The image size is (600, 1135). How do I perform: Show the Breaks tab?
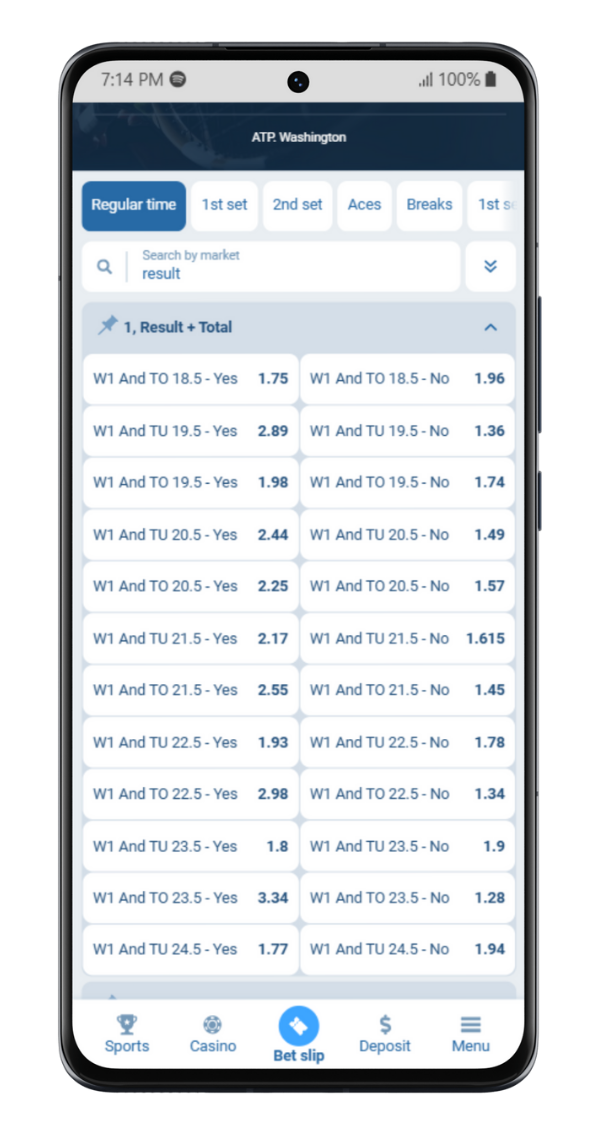pyautogui.click(x=429, y=205)
